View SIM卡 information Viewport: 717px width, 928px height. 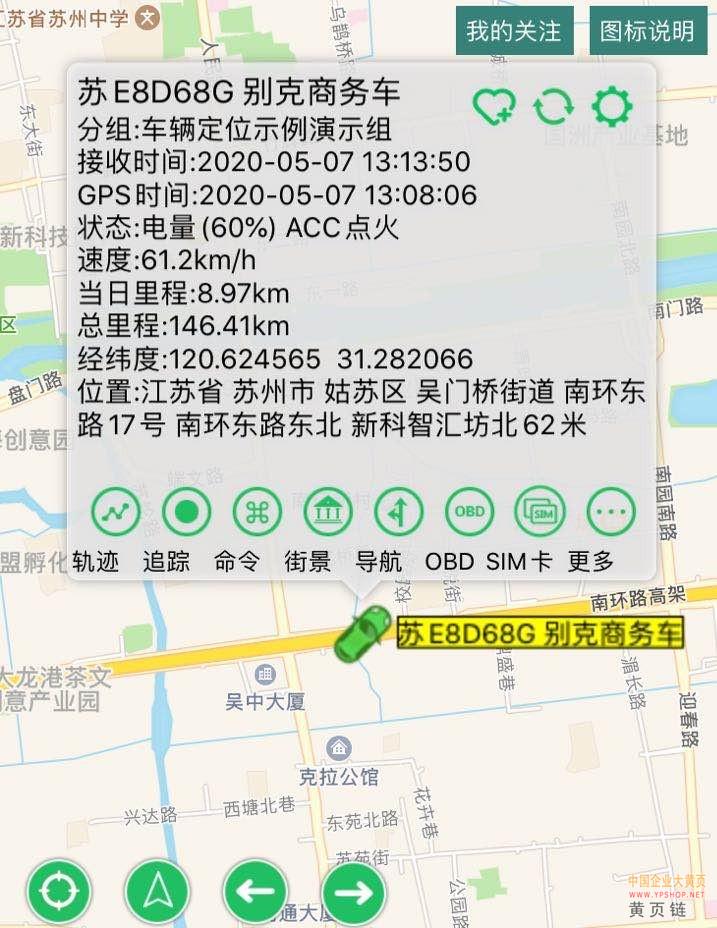pyautogui.click(x=540, y=512)
